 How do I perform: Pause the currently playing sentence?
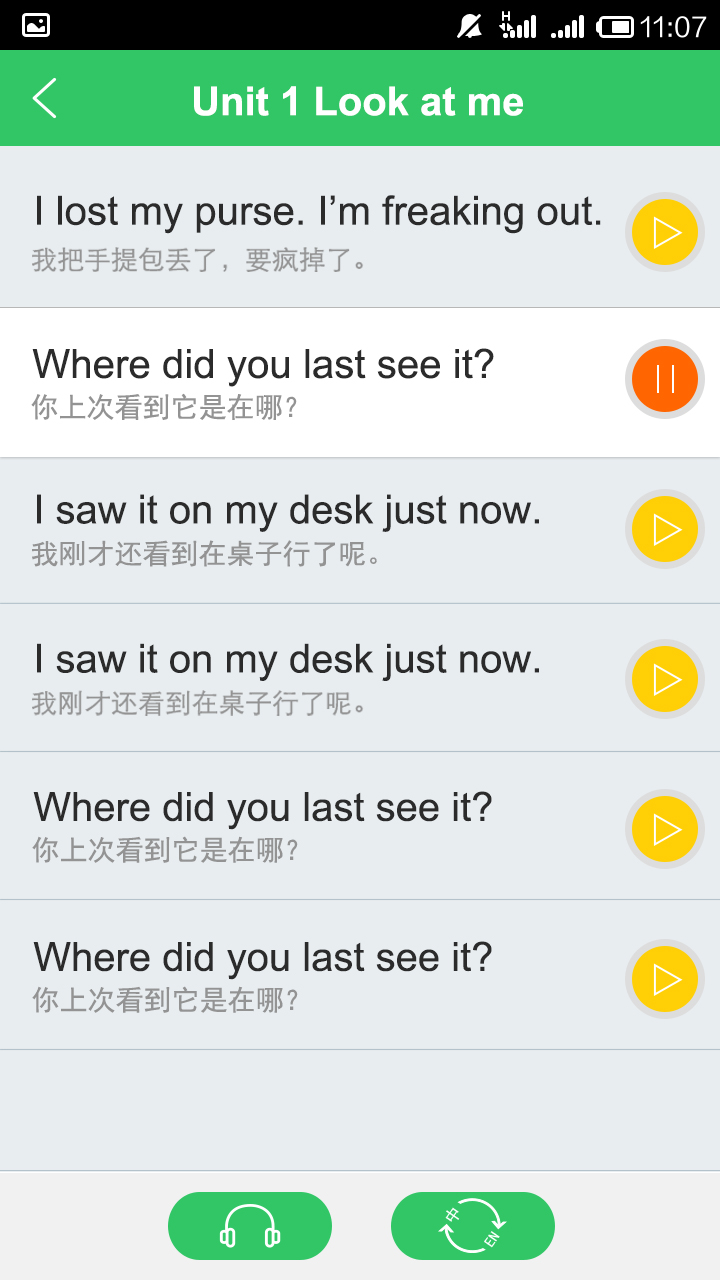coord(665,379)
